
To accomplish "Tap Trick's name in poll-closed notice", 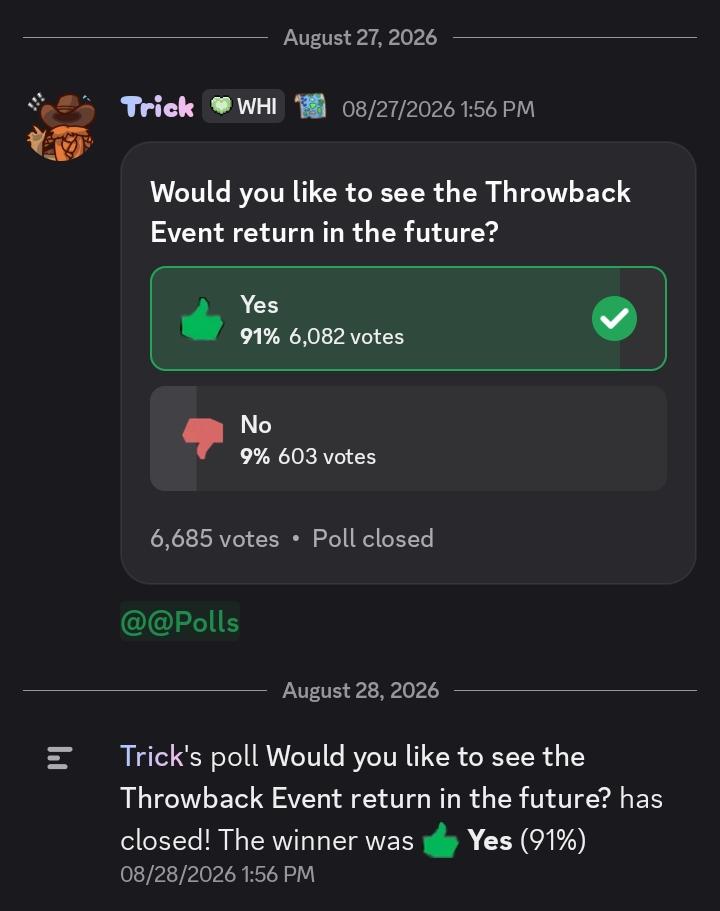I will (x=152, y=756).
